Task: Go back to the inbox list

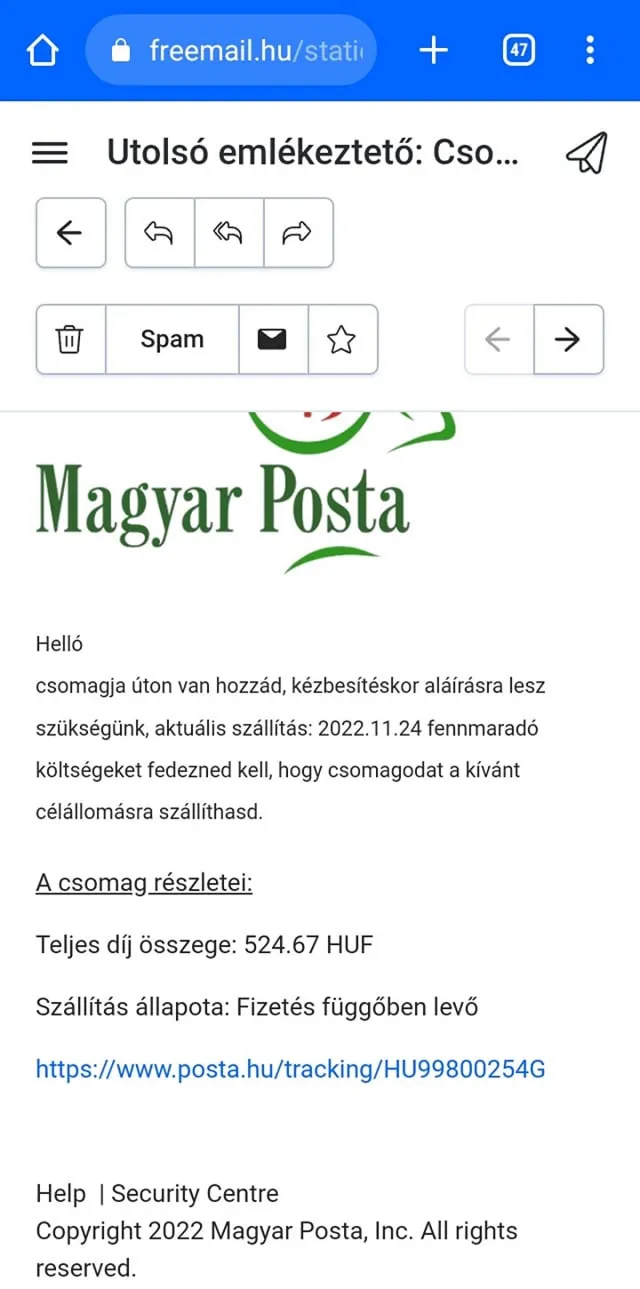Action: coord(70,233)
